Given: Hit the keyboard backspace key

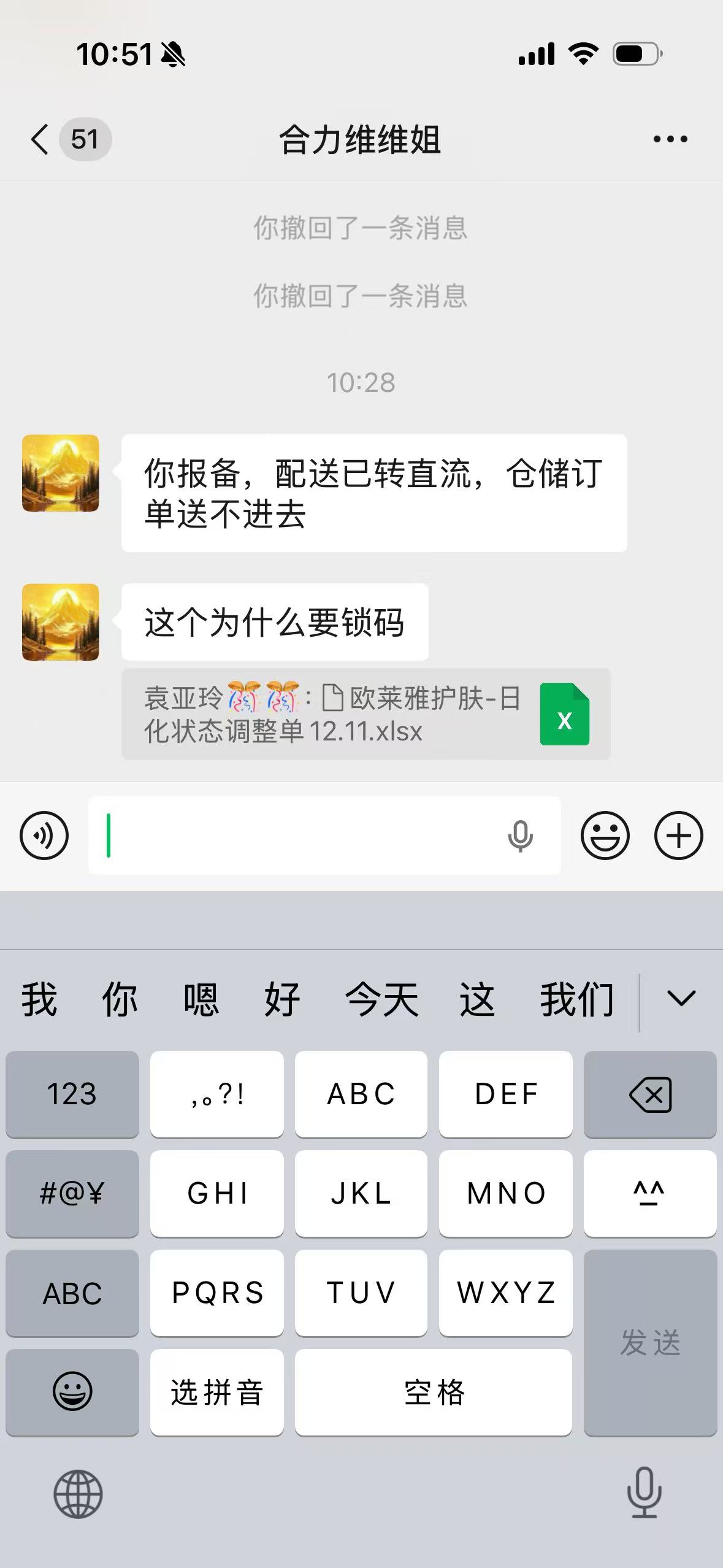Looking at the screenshot, I should (650, 1094).
